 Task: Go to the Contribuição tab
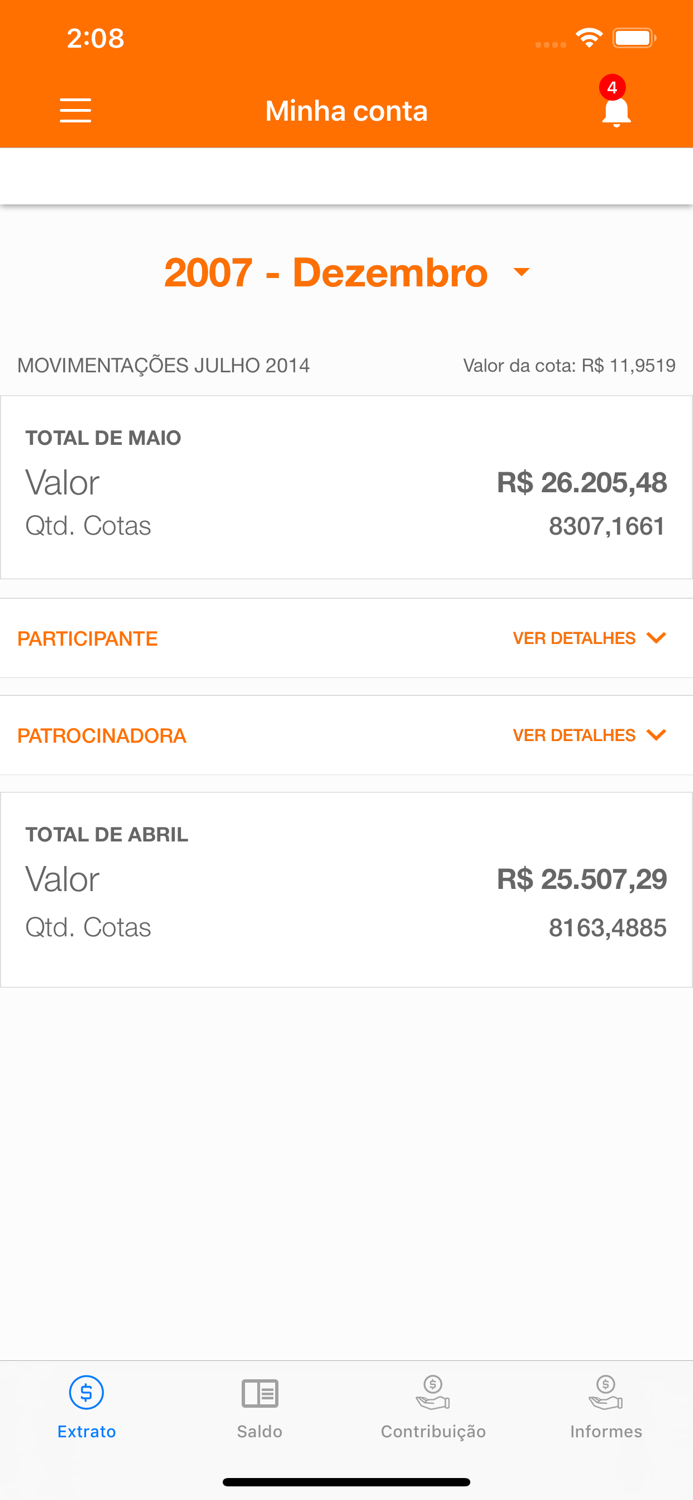point(433,1406)
